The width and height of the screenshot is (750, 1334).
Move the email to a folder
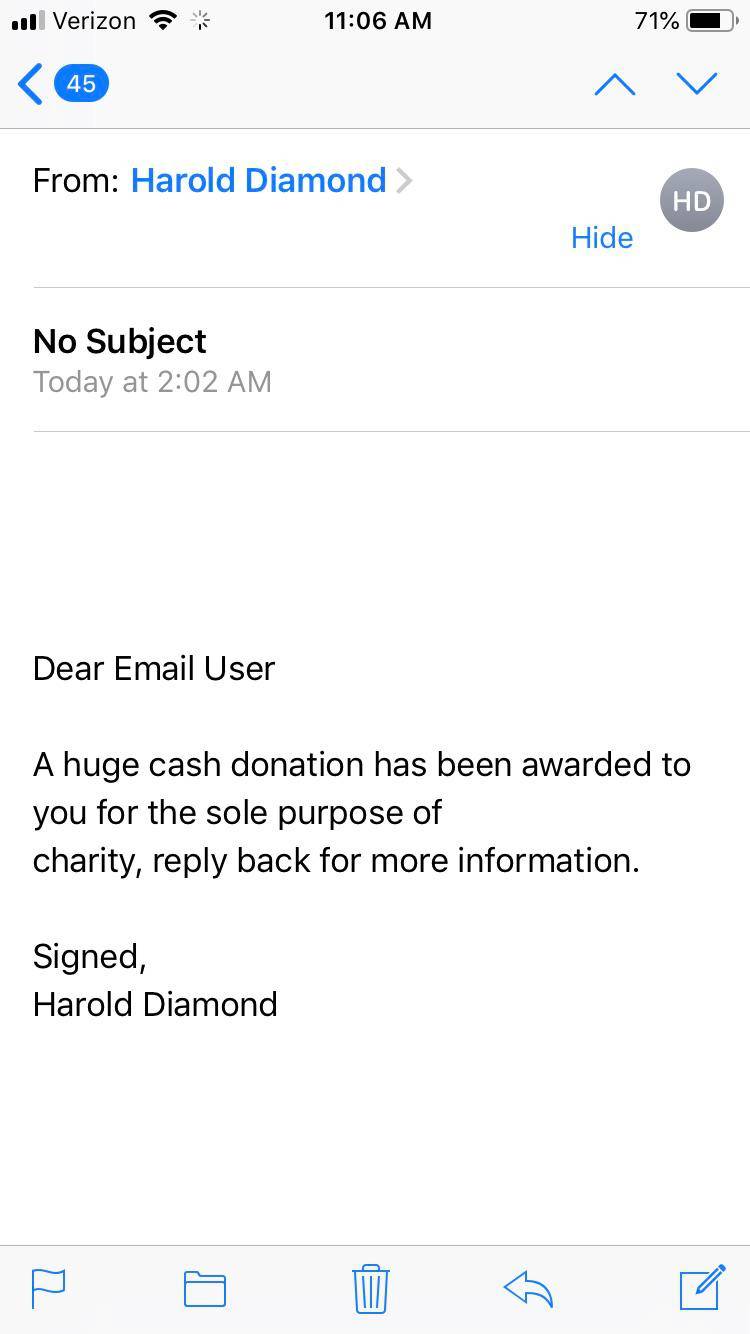tap(204, 1289)
